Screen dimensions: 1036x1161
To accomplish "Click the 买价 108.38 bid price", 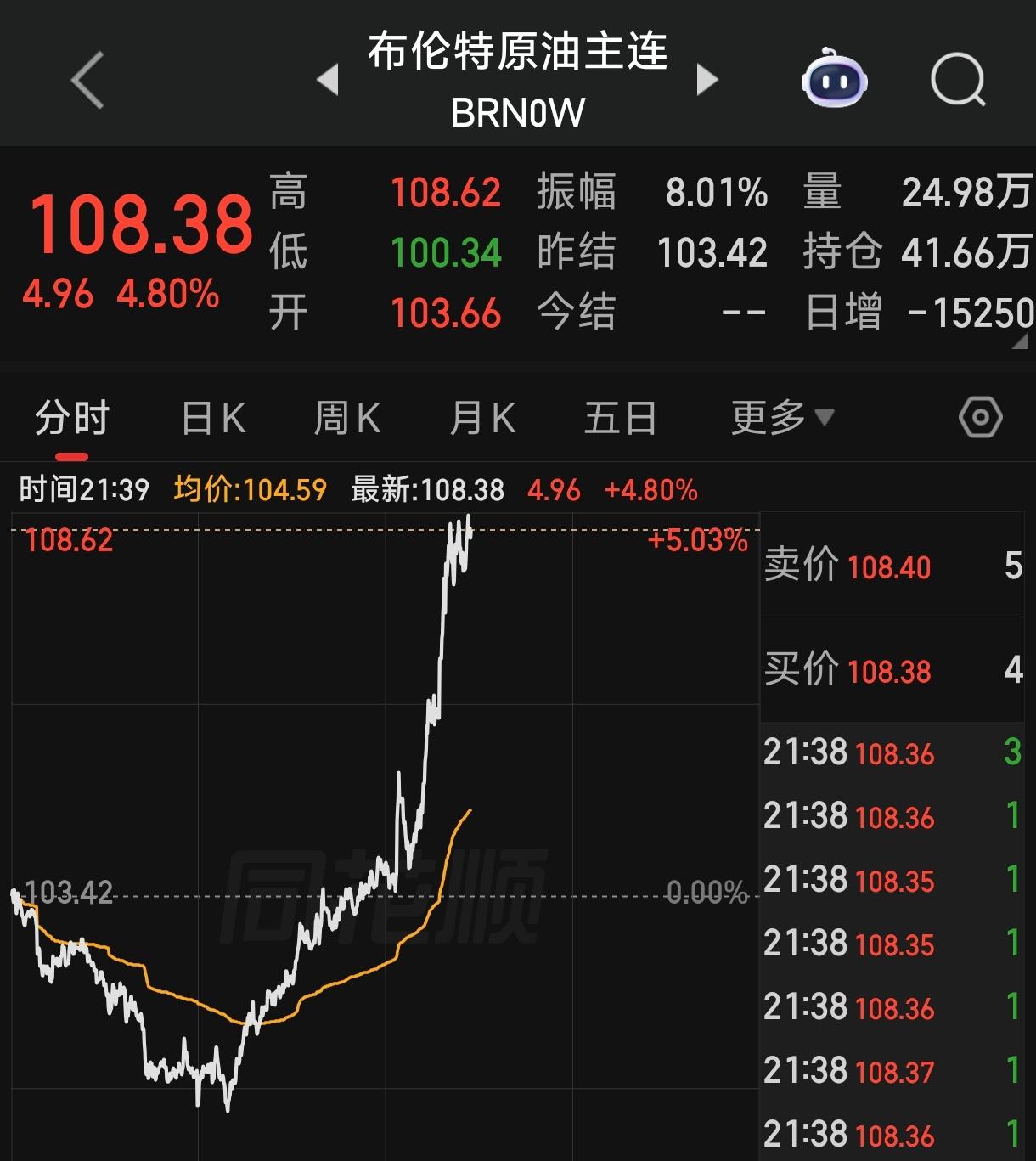I will point(887,670).
